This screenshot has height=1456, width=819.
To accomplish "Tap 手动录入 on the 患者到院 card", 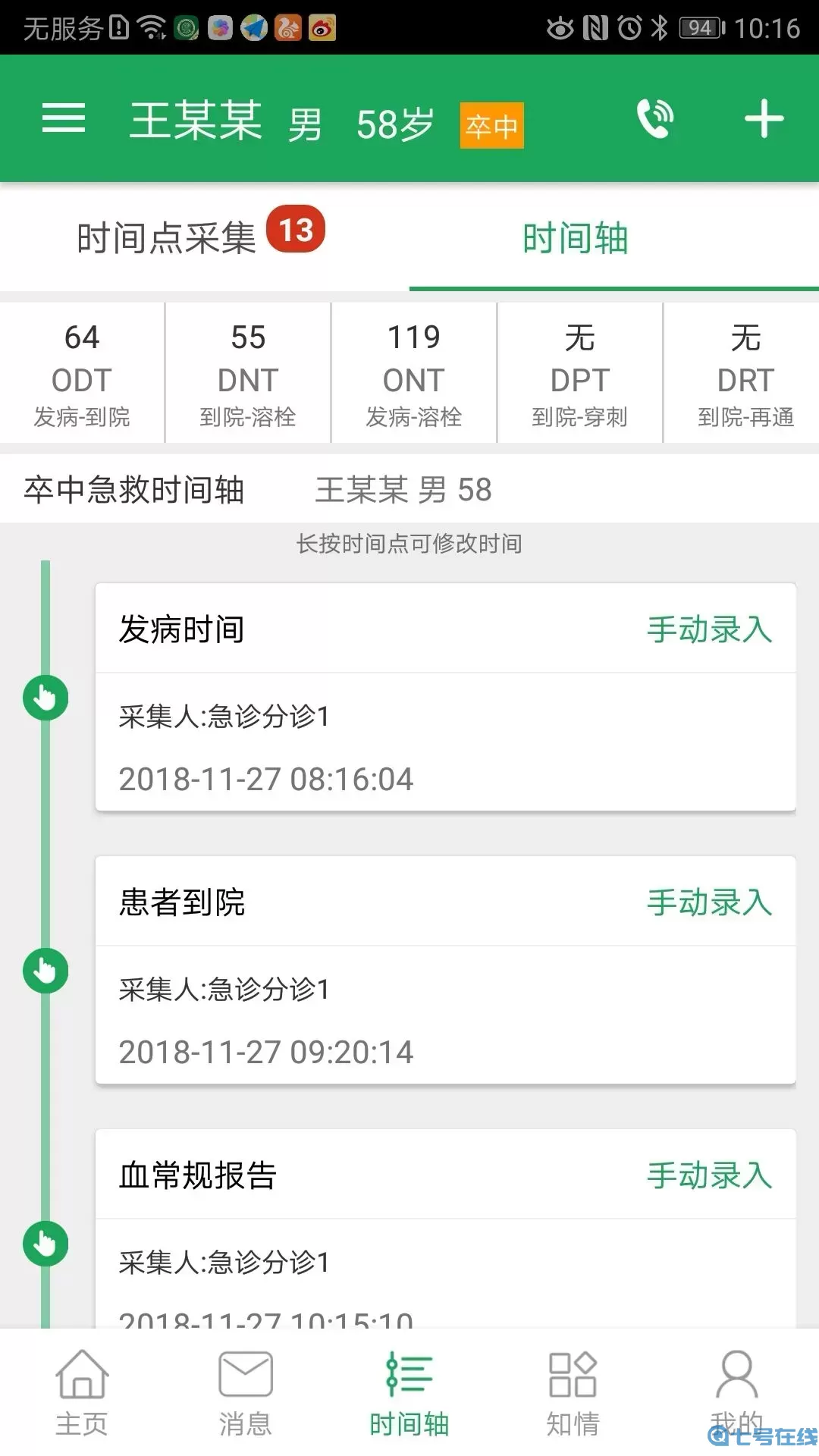I will pos(708,902).
